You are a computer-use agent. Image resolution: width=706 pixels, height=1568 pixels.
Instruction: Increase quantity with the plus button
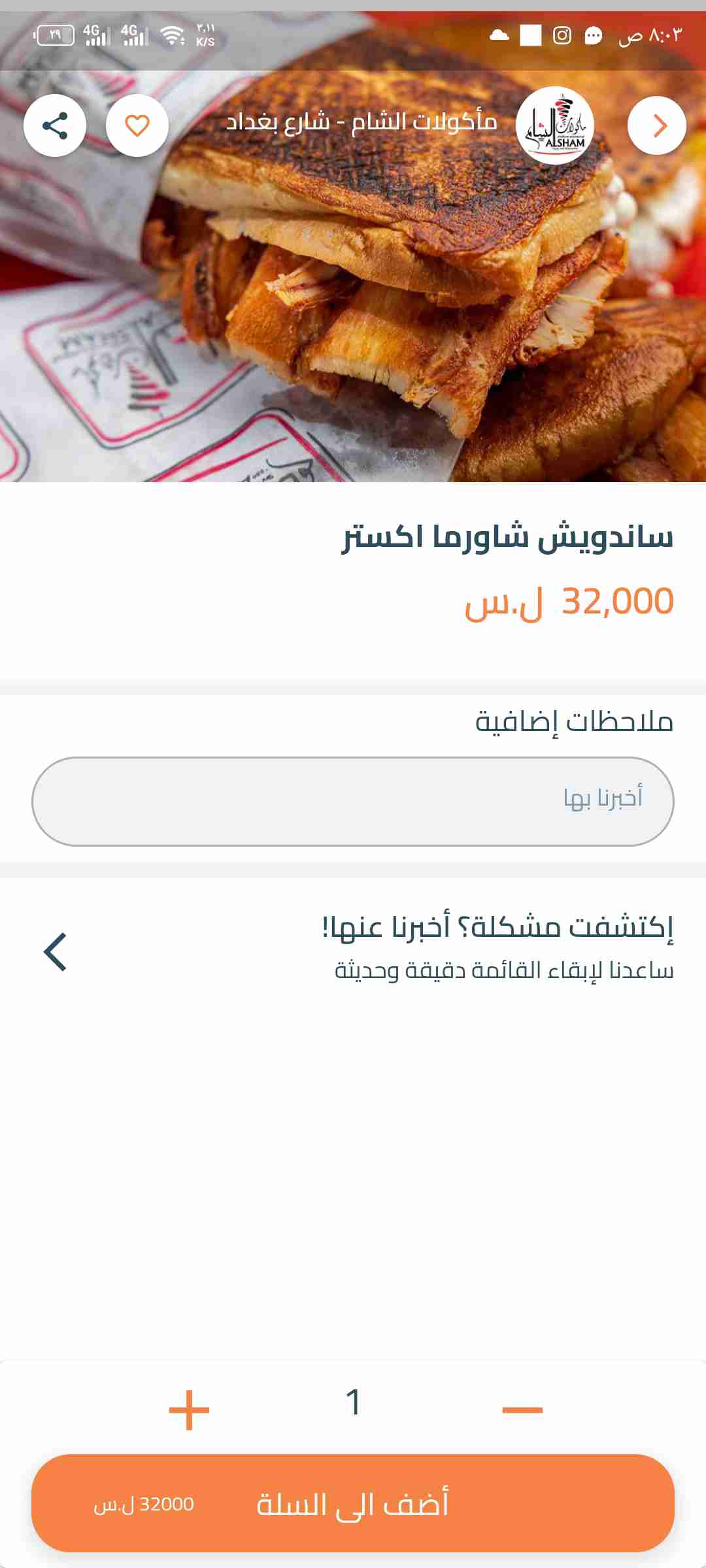coord(189,1410)
